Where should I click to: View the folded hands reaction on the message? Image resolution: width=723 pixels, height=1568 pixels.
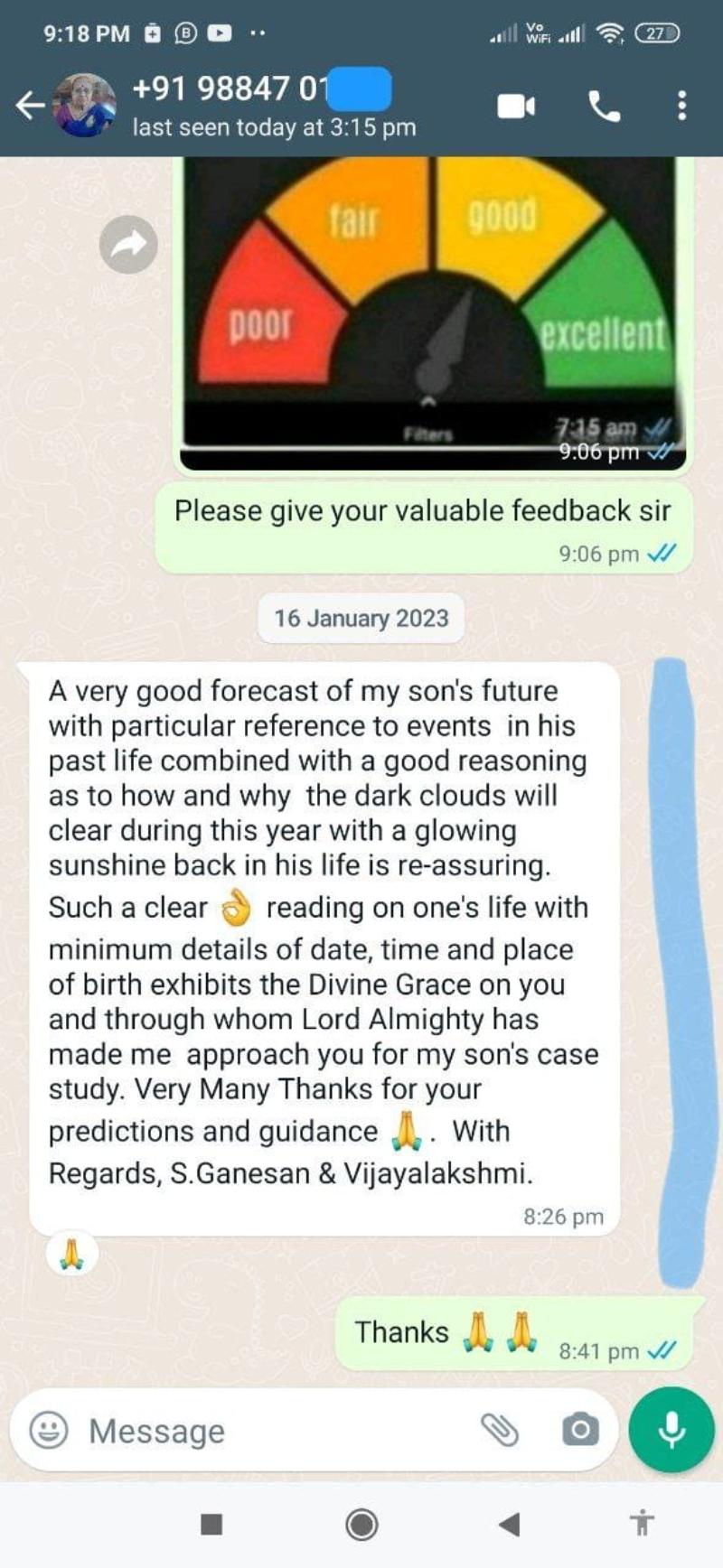click(71, 1254)
